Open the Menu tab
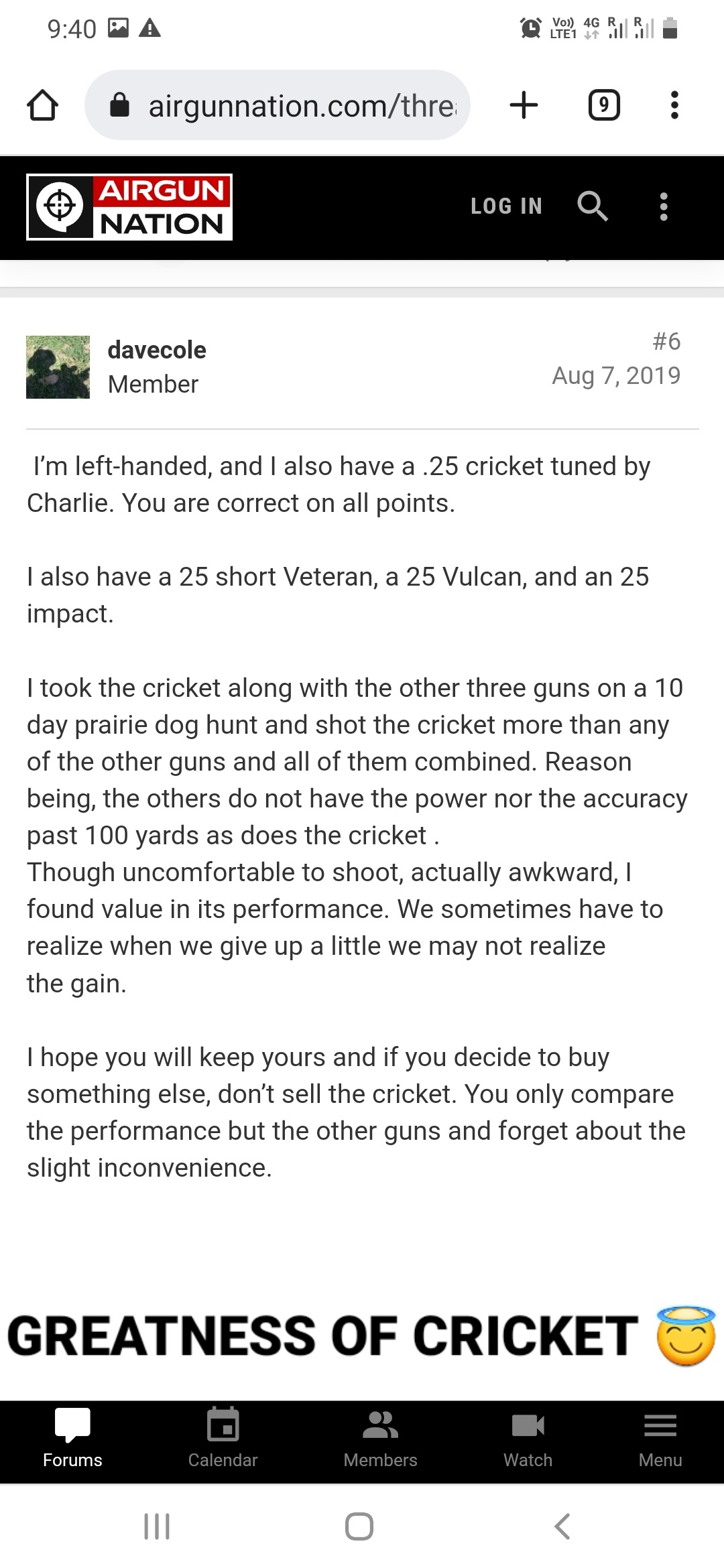This screenshot has width=724, height=1568. click(x=660, y=1439)
